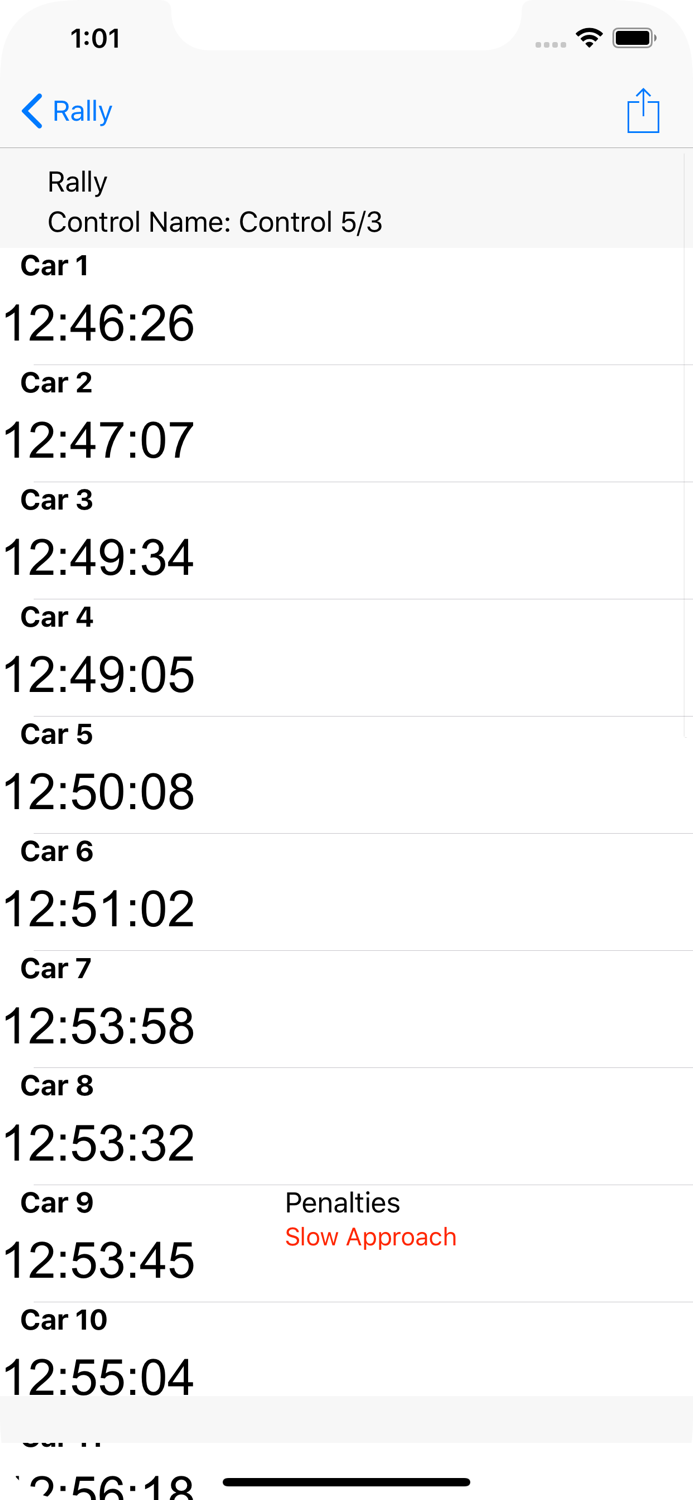Open the Car 7 entry
Viewport: 693px width, 1500px height.
tap(346, 1008)
